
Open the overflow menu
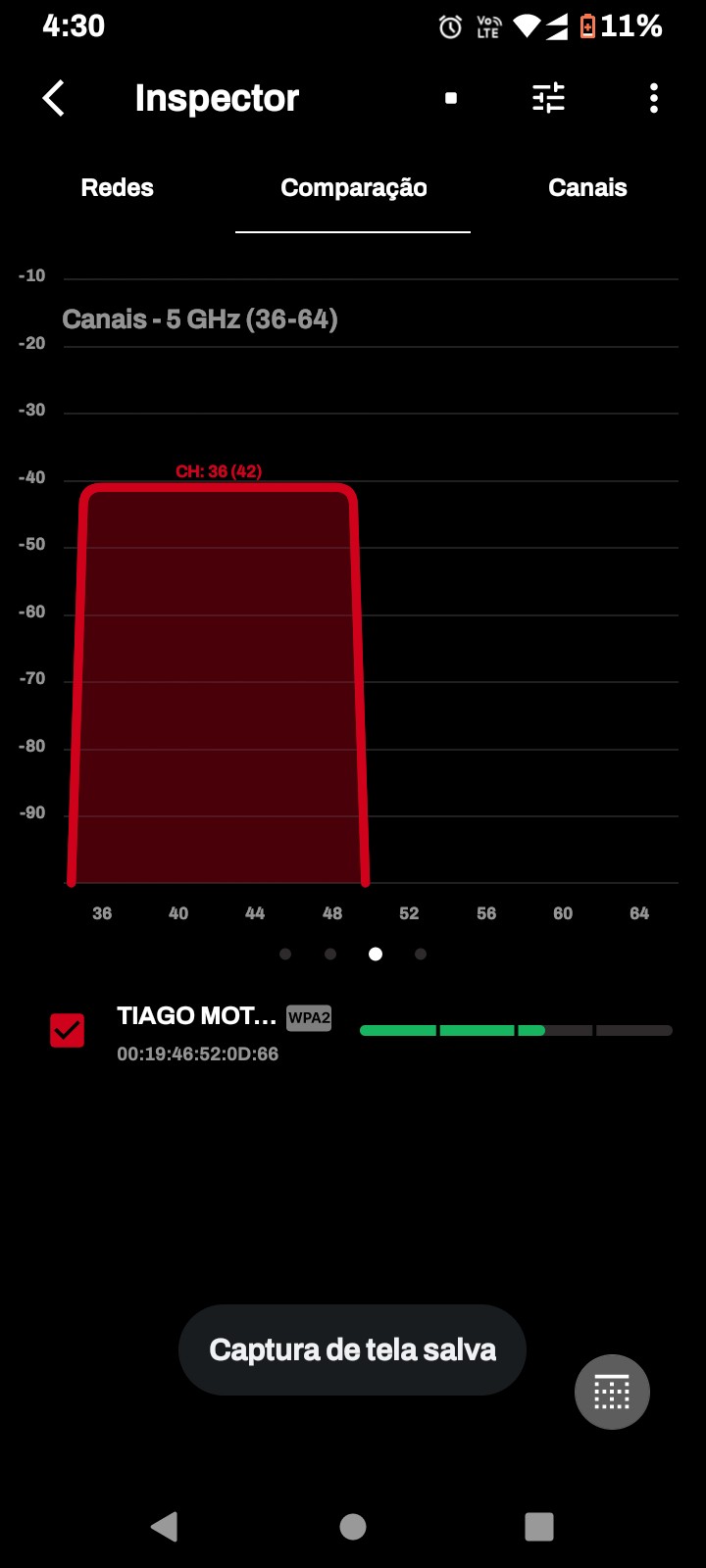coord(654,98)
